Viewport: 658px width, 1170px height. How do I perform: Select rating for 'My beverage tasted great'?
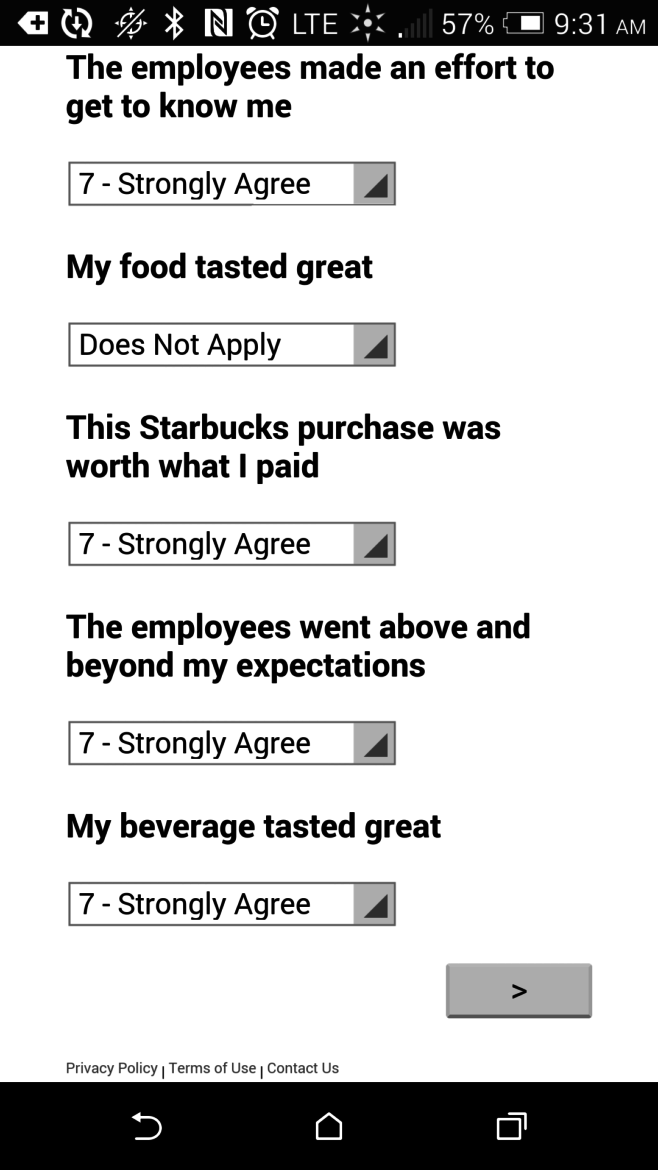[x=231, y=904]
